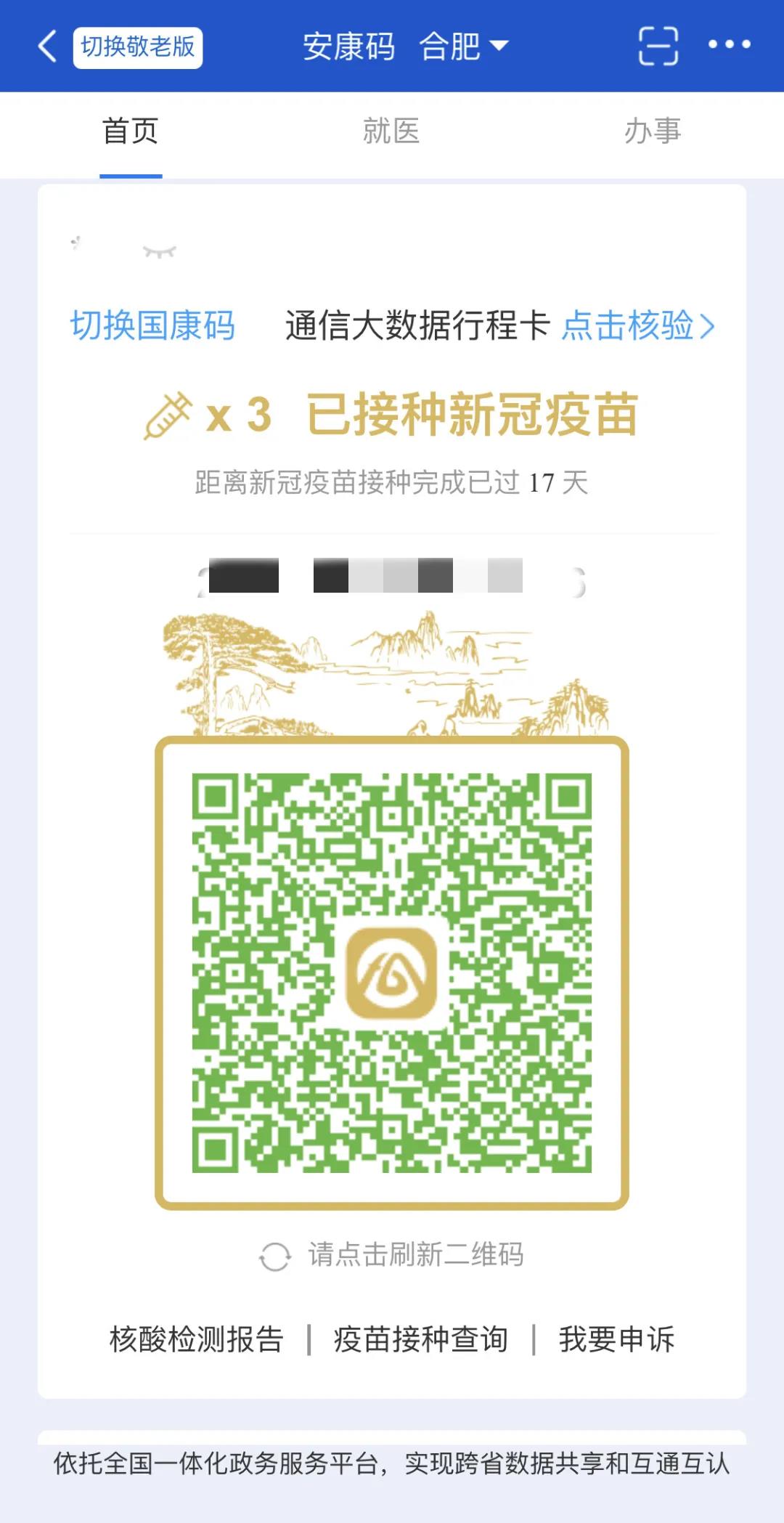Switch to the elderly-friendly version (切换敬老版)
Screen dimensions: 784x1523
point(137,48)
